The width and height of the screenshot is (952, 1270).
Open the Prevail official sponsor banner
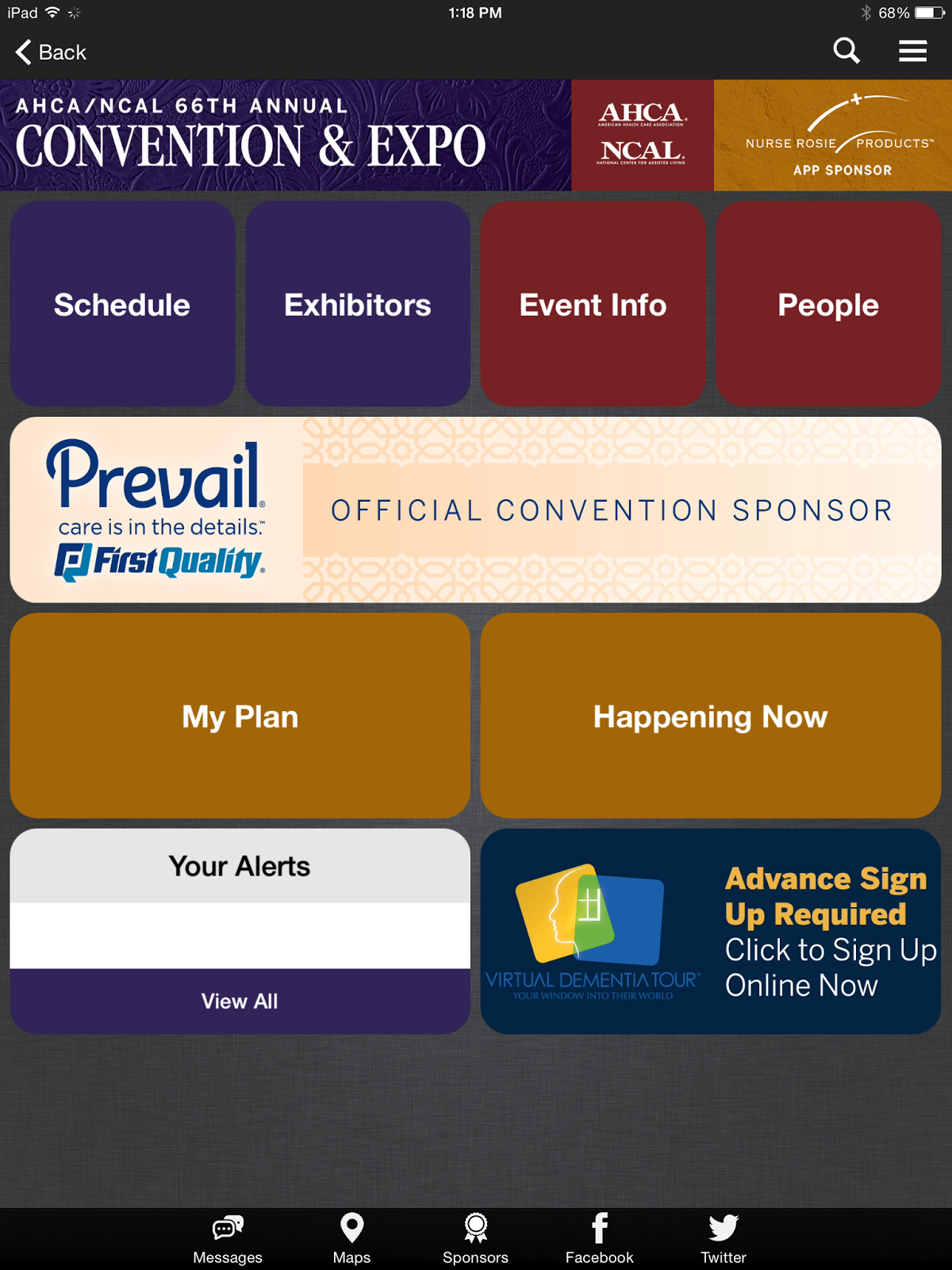(x=475, y=510)
